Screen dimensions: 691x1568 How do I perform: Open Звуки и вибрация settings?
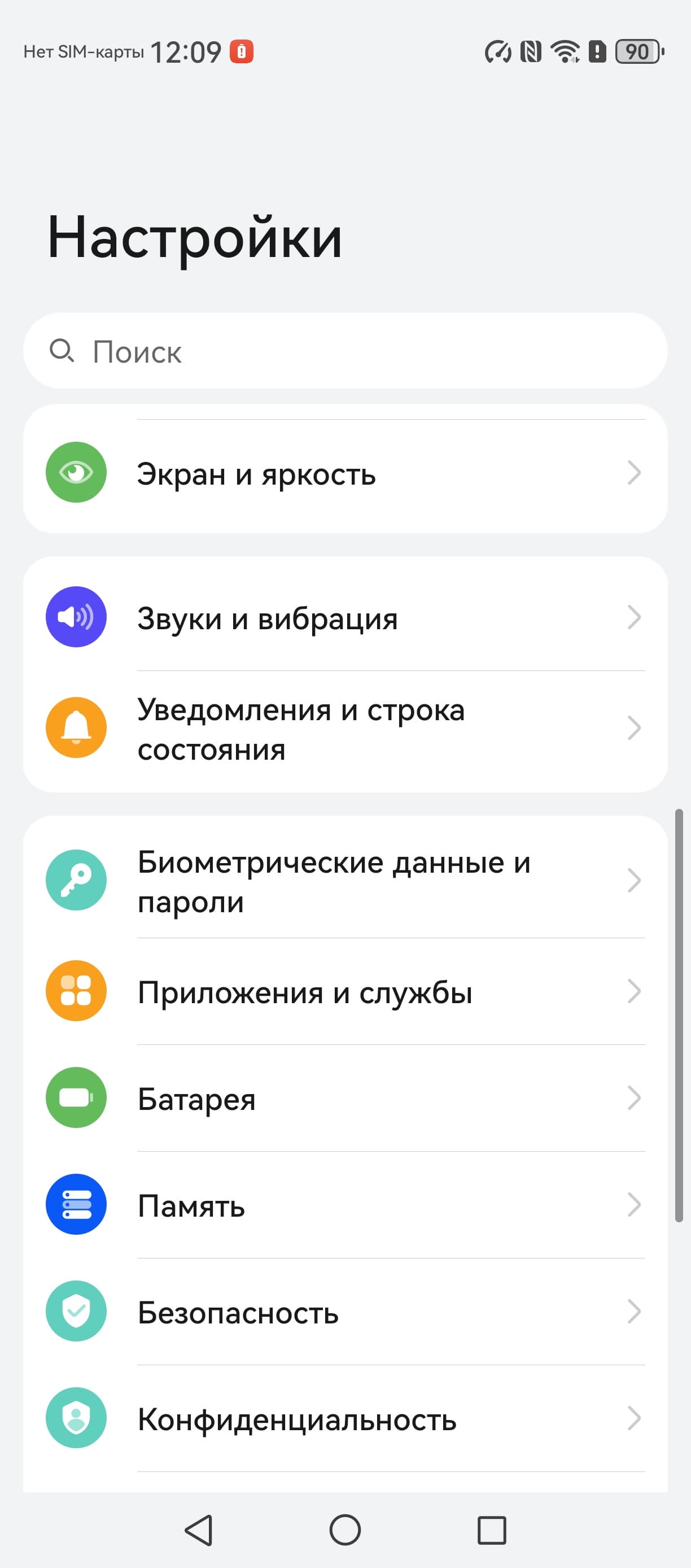[345, 617]
